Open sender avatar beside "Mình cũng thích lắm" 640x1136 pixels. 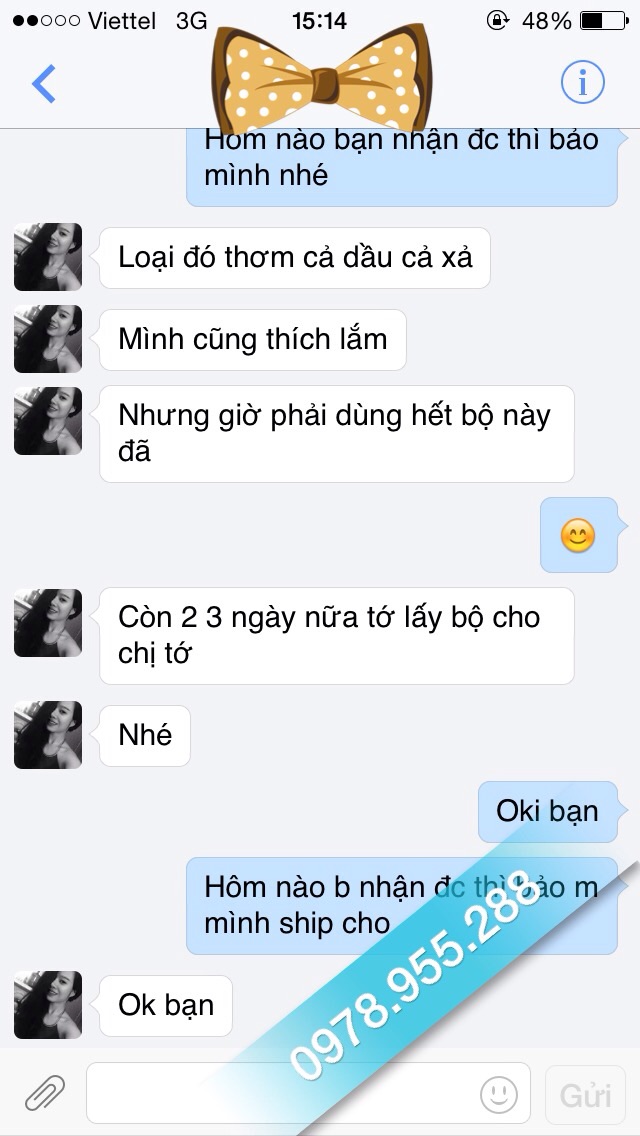tap(48, 339)
